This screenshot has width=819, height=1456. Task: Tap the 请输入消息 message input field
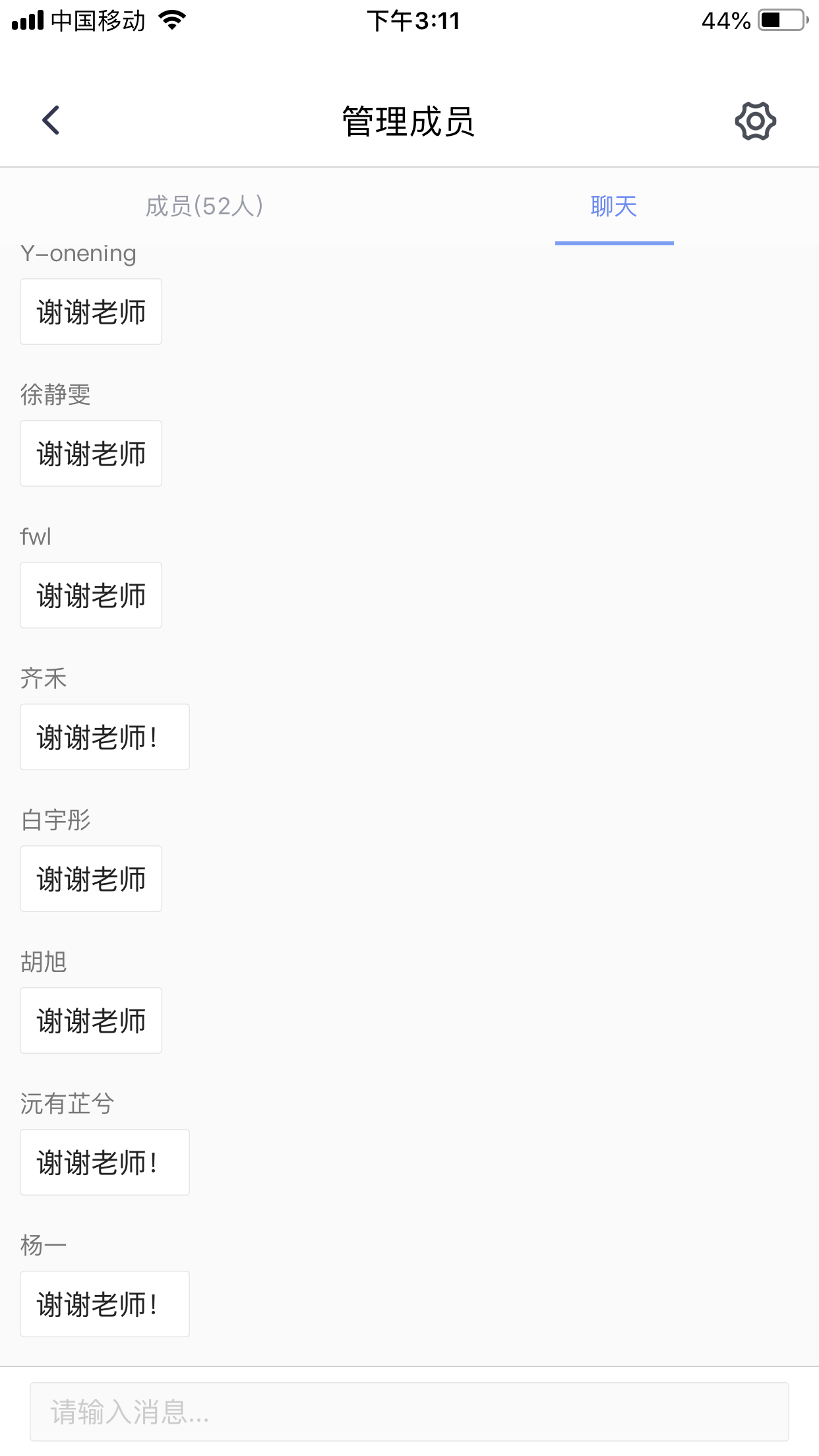coord(409,1412)
